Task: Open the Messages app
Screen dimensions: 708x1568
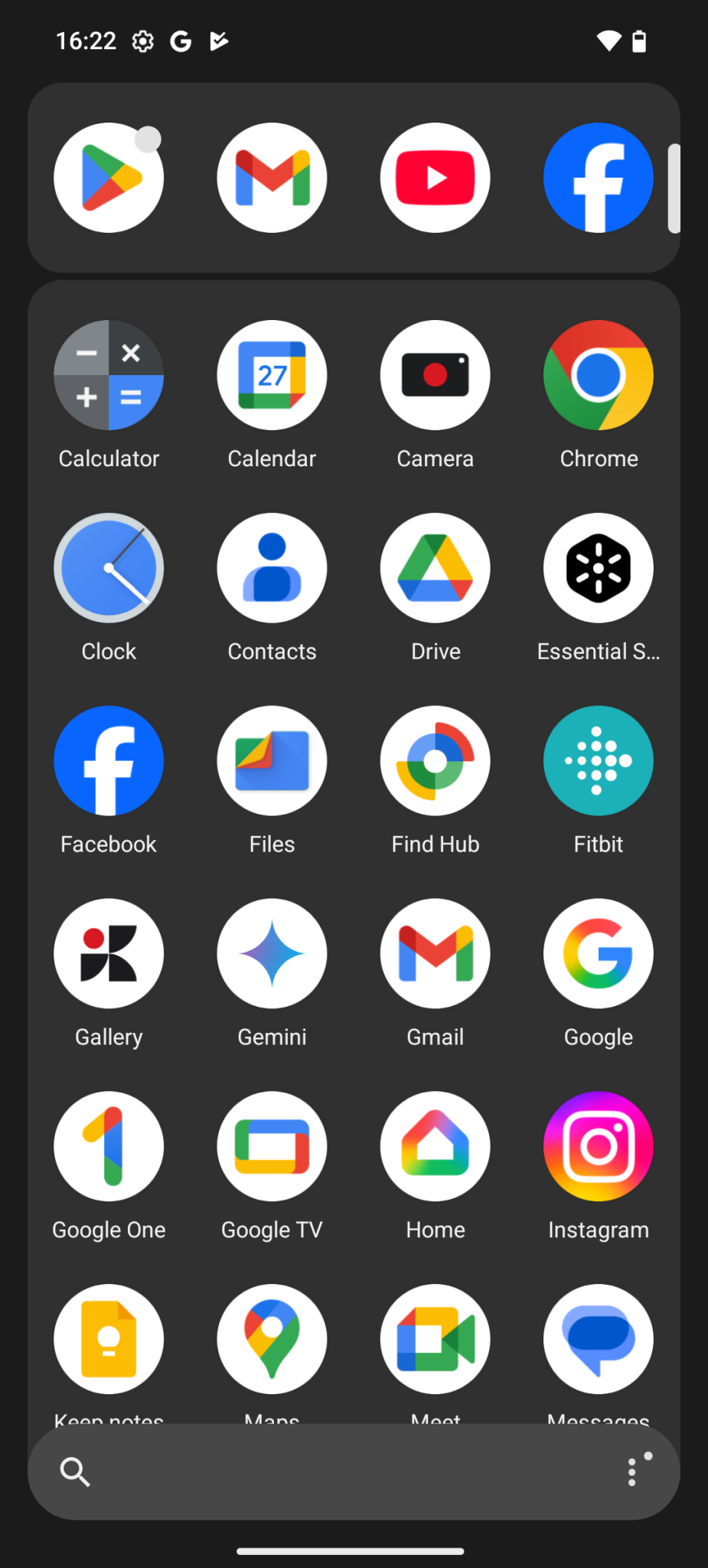Action: [599, 1338]
